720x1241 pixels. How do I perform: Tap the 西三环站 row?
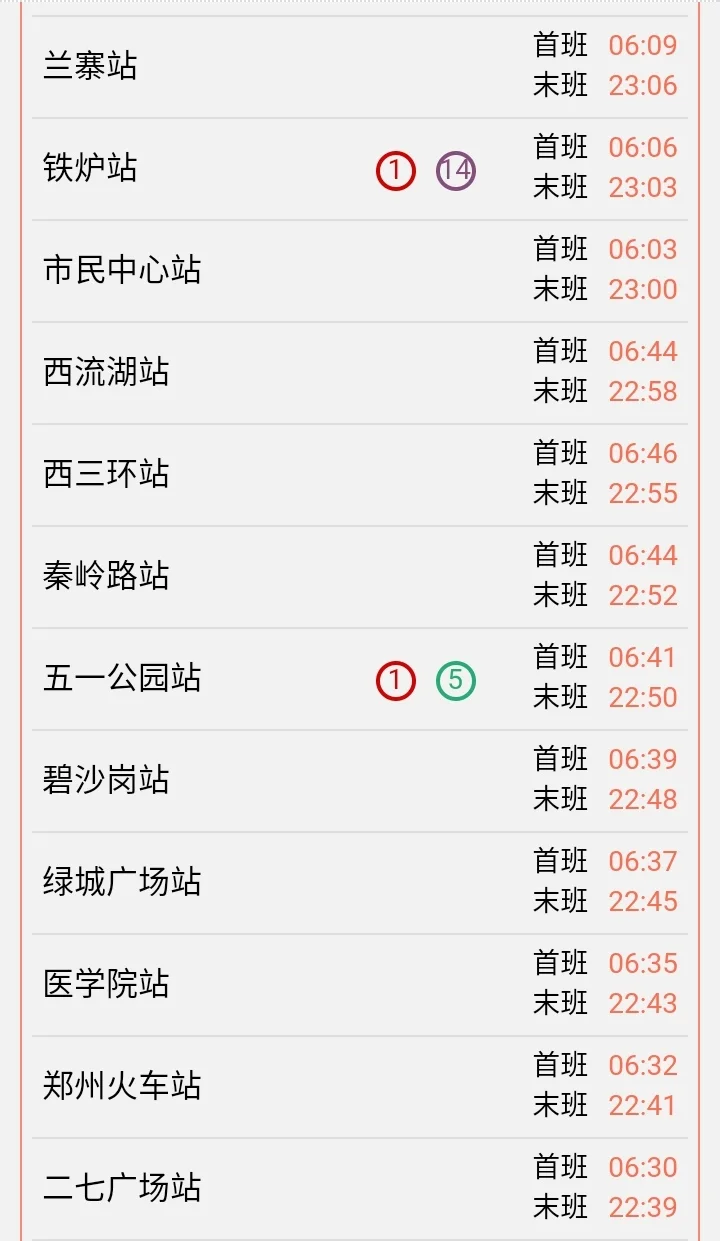point(108,474)
